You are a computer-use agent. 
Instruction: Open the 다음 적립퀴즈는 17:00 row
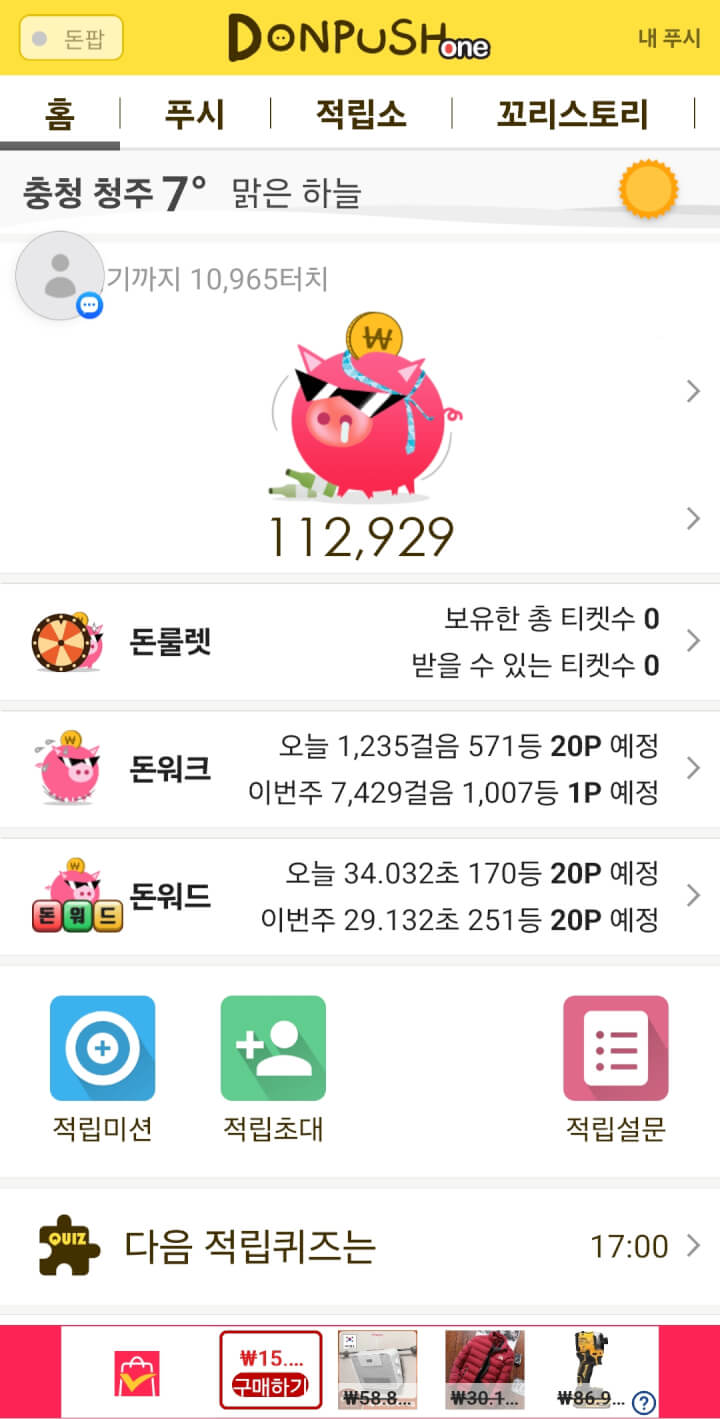coord(360,1246)
